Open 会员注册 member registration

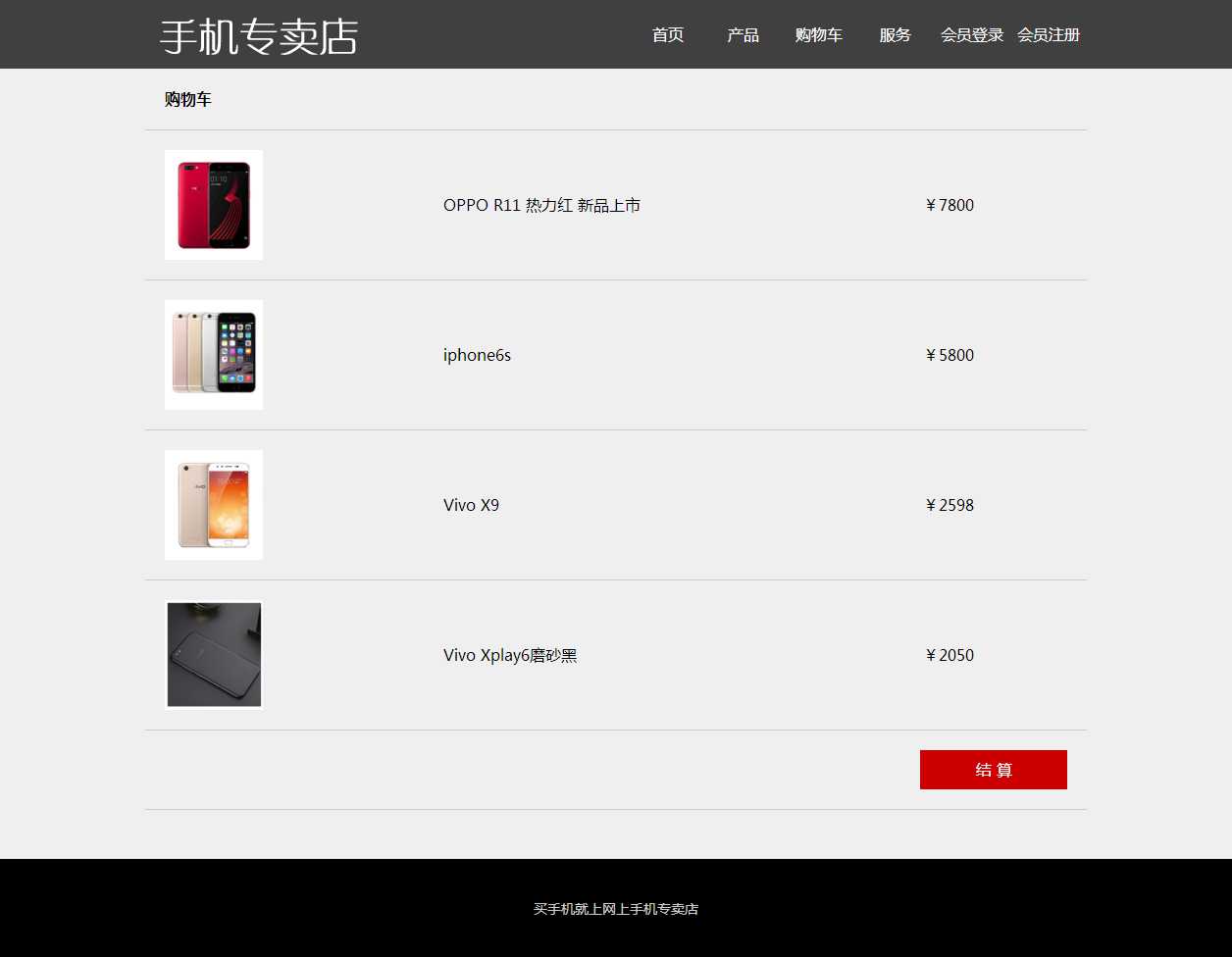[x=1048, y=35]
